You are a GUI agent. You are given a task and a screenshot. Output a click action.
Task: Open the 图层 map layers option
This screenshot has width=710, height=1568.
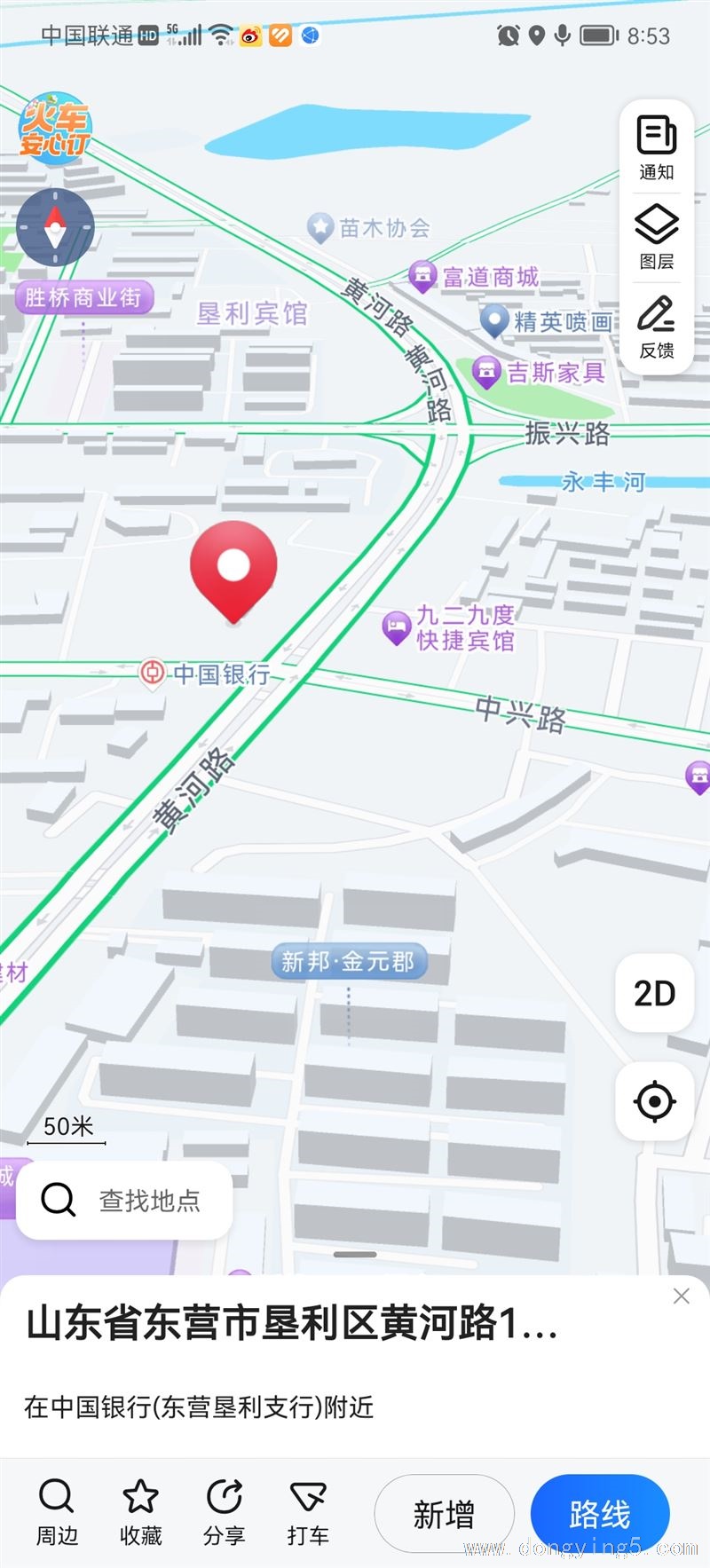(657, 237)
